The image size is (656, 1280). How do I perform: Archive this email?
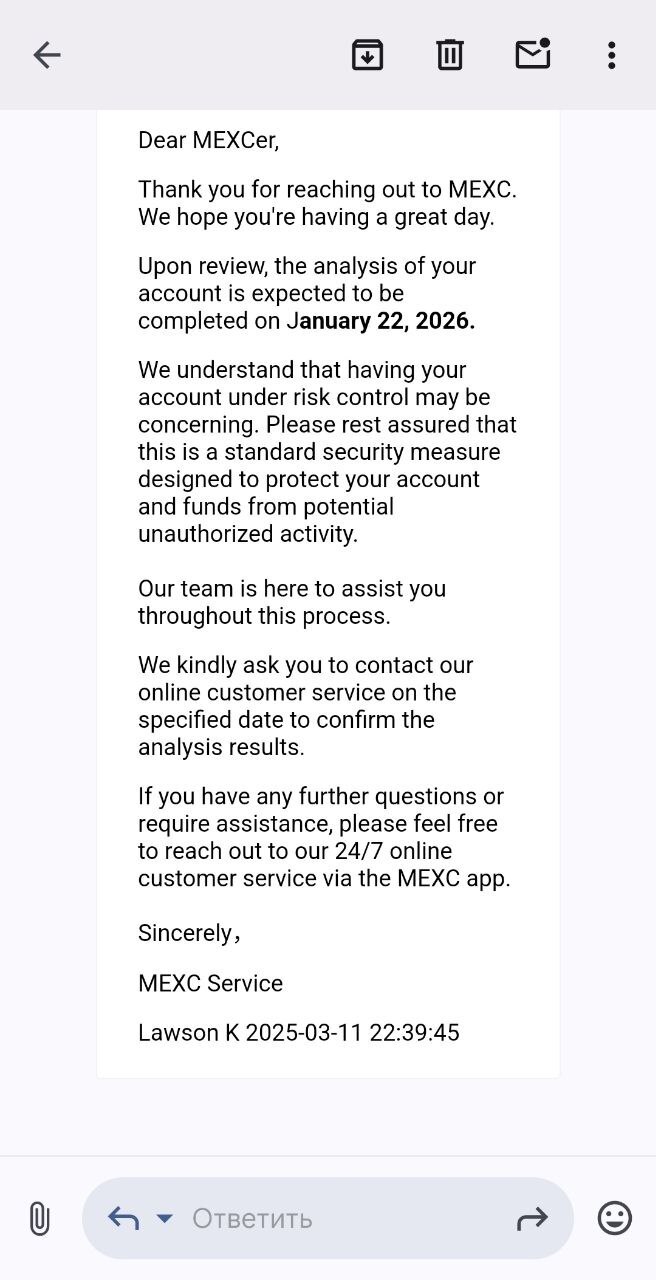tap(368, 55)
